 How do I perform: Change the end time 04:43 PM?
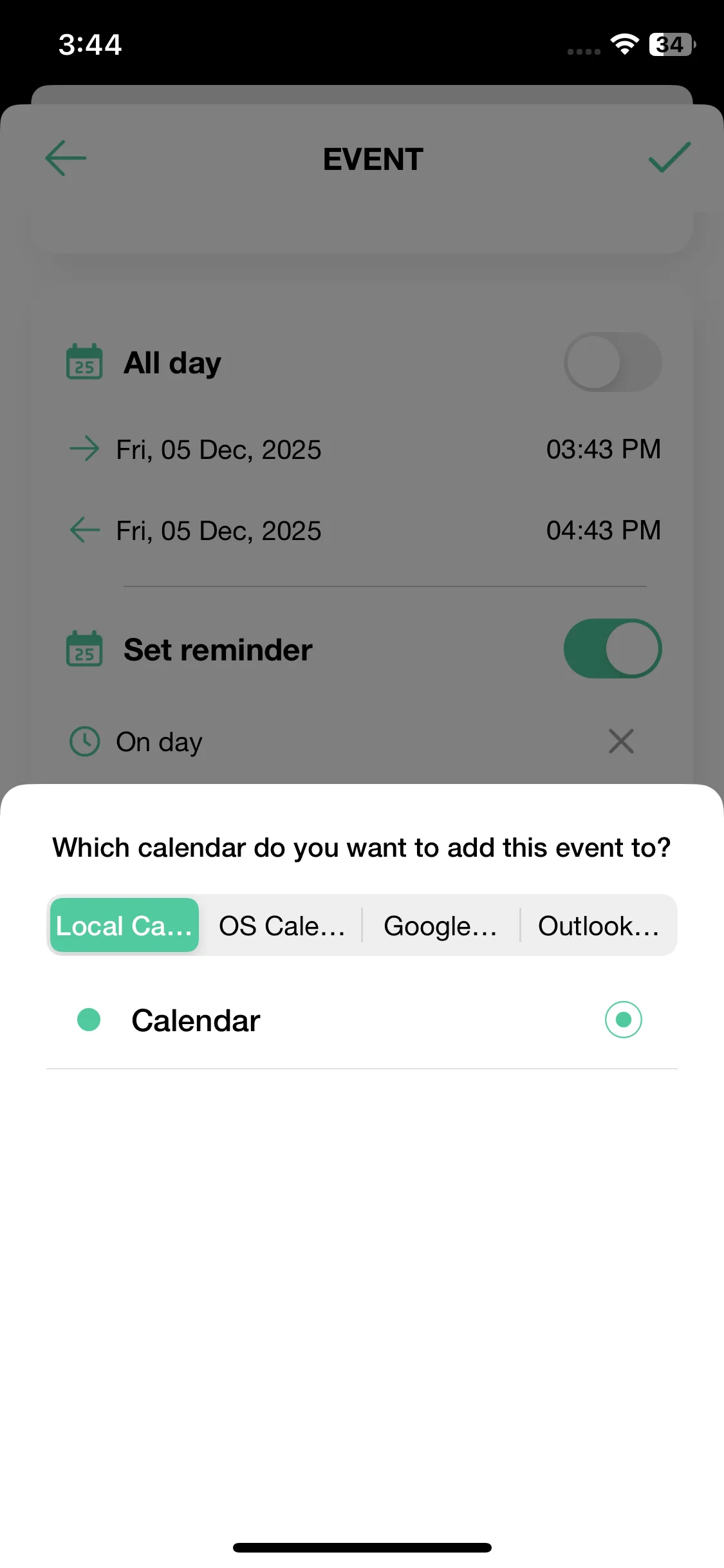[x=603, y=530]
